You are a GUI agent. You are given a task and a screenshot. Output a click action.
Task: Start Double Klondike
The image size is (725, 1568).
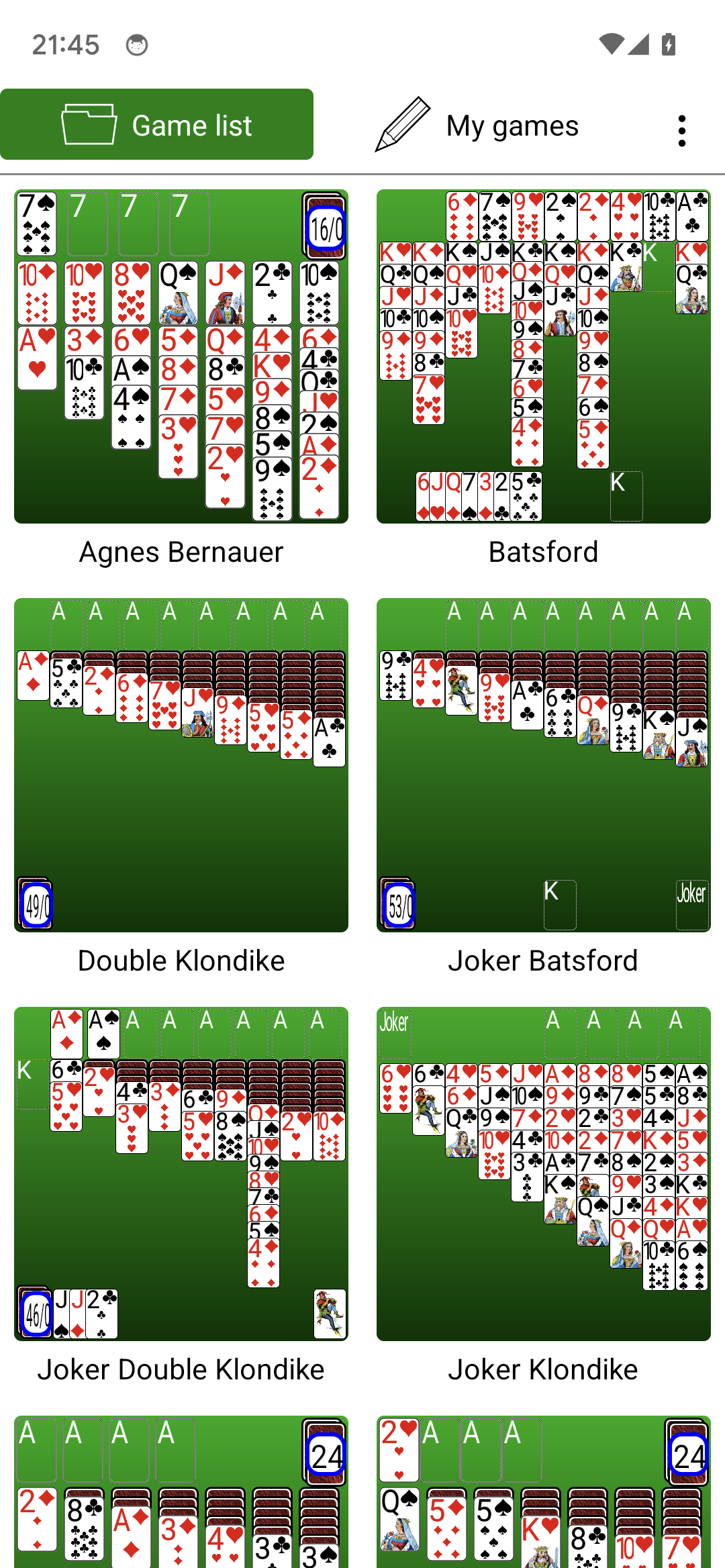click(180, 765)
